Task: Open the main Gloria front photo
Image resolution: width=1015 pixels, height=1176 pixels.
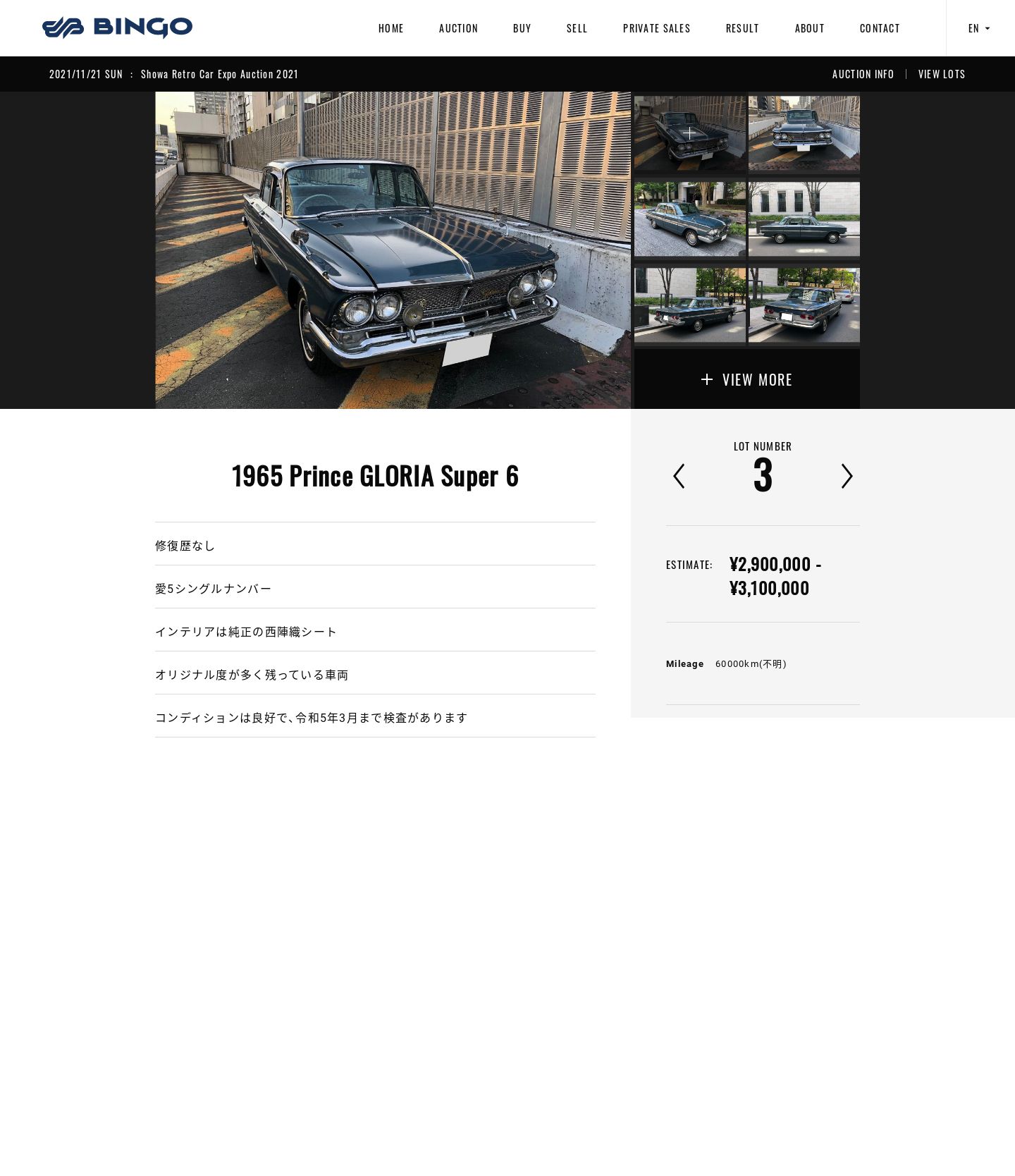Action: point(393,250)
